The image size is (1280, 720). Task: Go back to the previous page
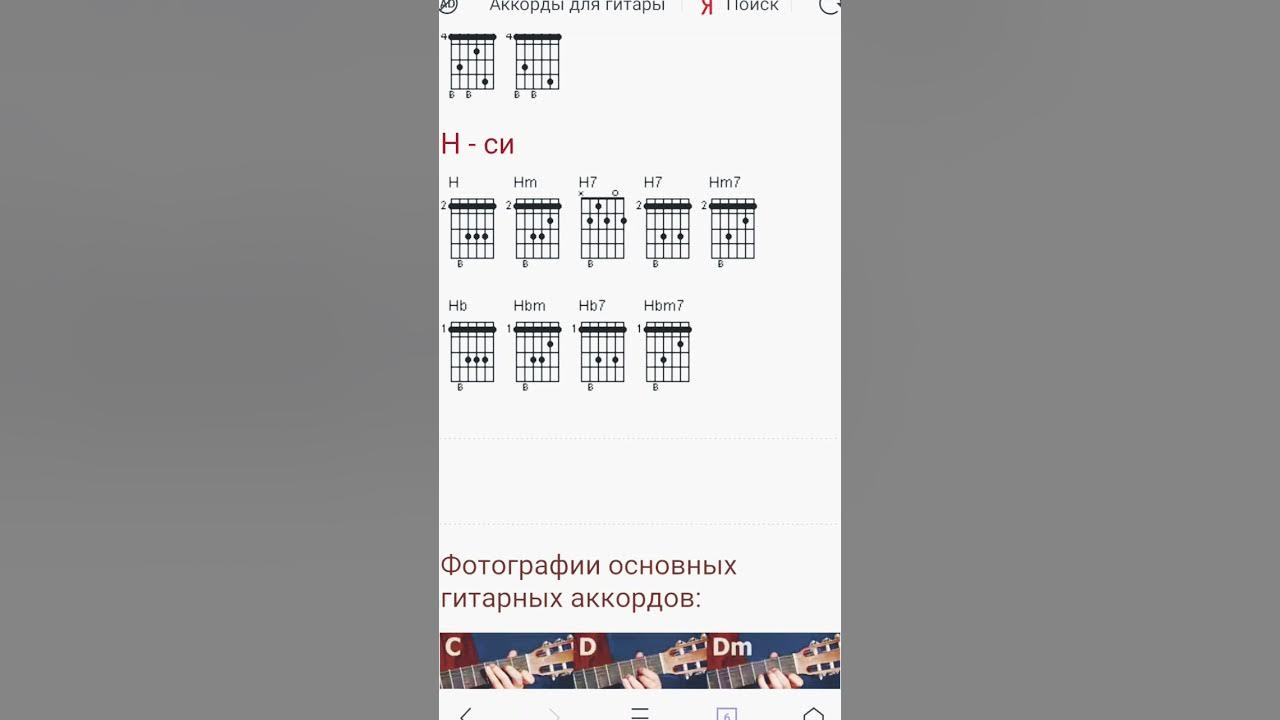tap(465, 713)
